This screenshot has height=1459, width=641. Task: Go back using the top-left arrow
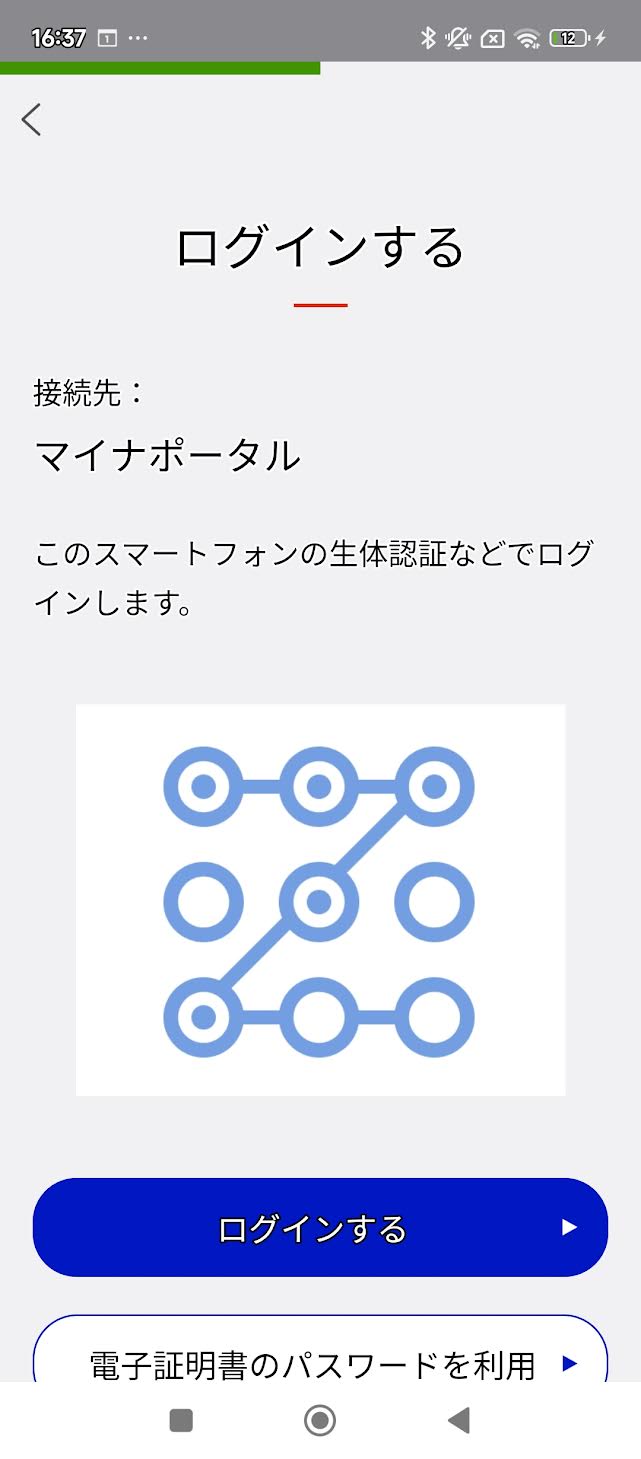[32, 120]
